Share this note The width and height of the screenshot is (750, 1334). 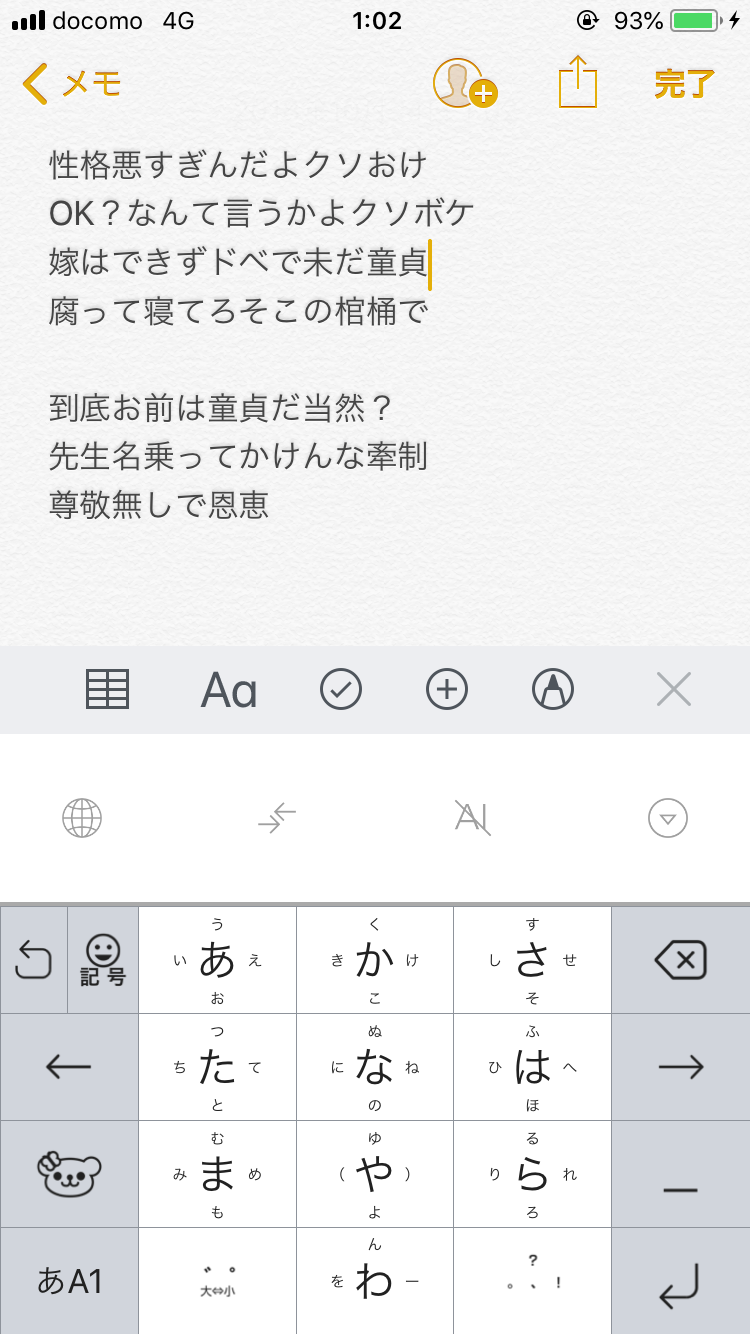coord(577,82)
